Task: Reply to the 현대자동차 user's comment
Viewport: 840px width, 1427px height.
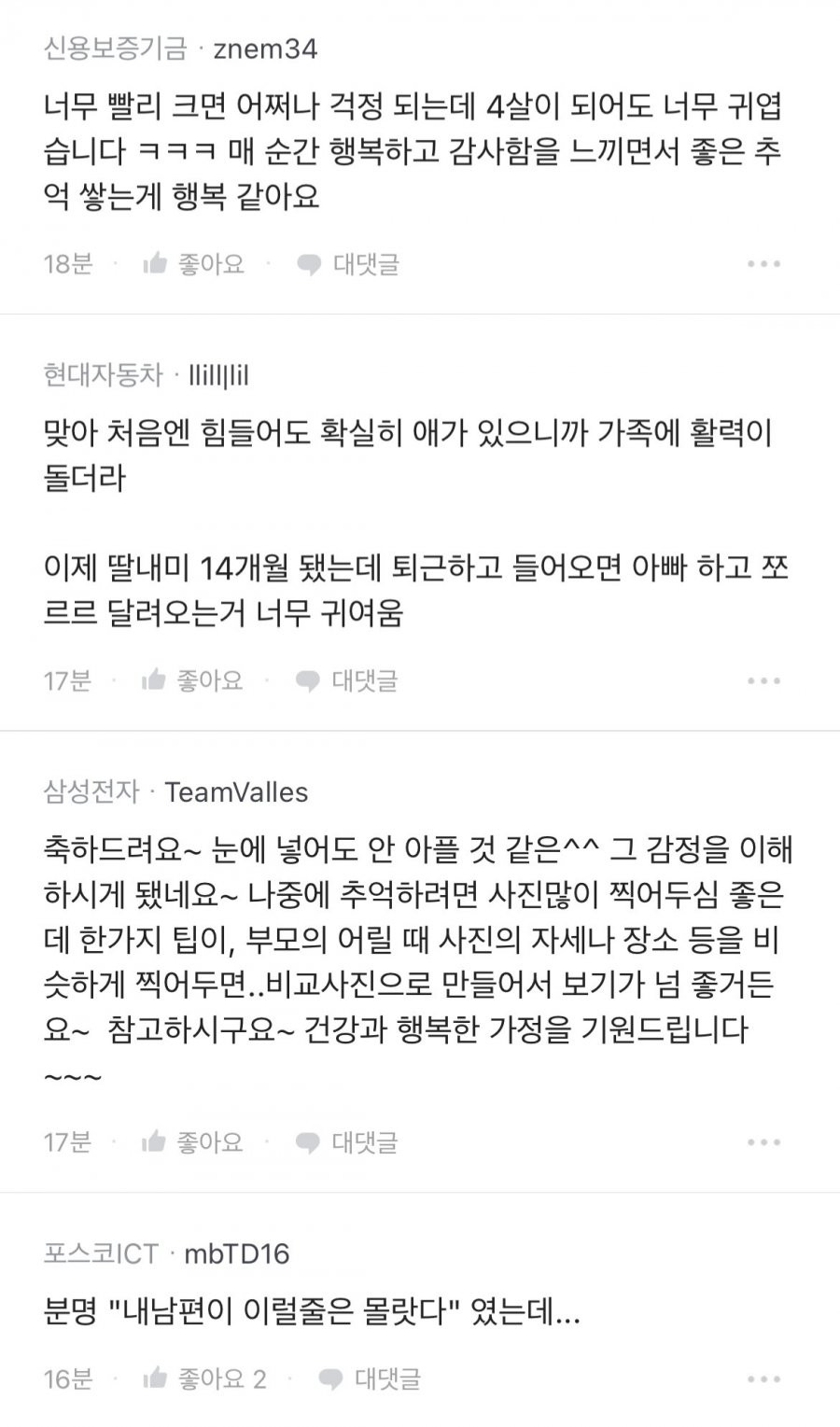Action: [x=346, y=680]
